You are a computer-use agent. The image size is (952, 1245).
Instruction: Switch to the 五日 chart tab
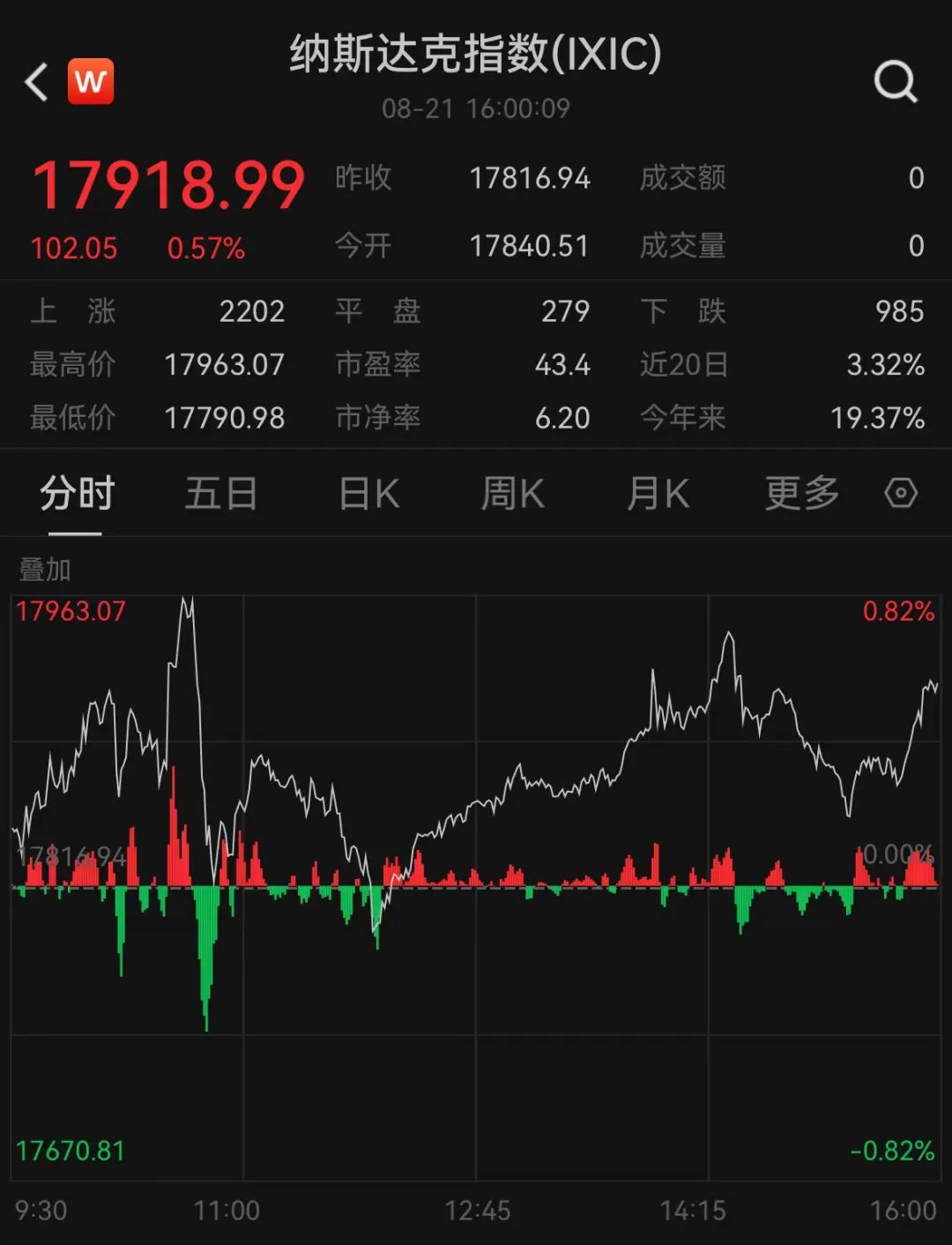pos(220,493)
